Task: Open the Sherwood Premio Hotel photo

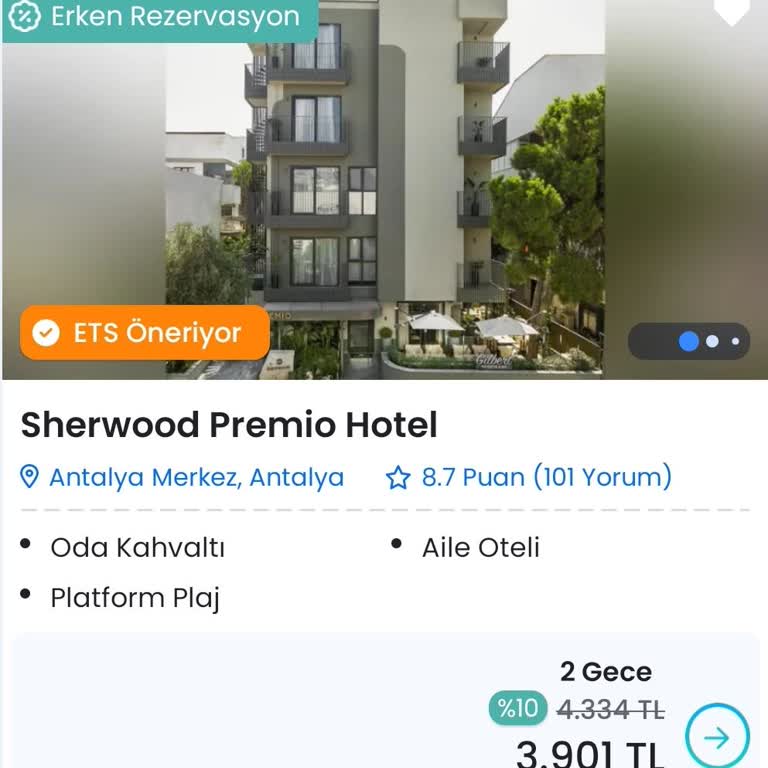Action: coord(384,190)
